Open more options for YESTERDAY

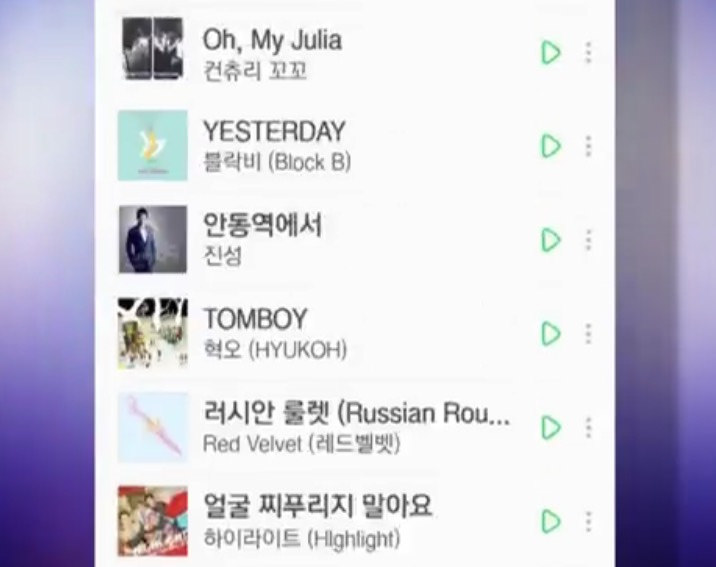pyautogui.click(x=588, y=146)
